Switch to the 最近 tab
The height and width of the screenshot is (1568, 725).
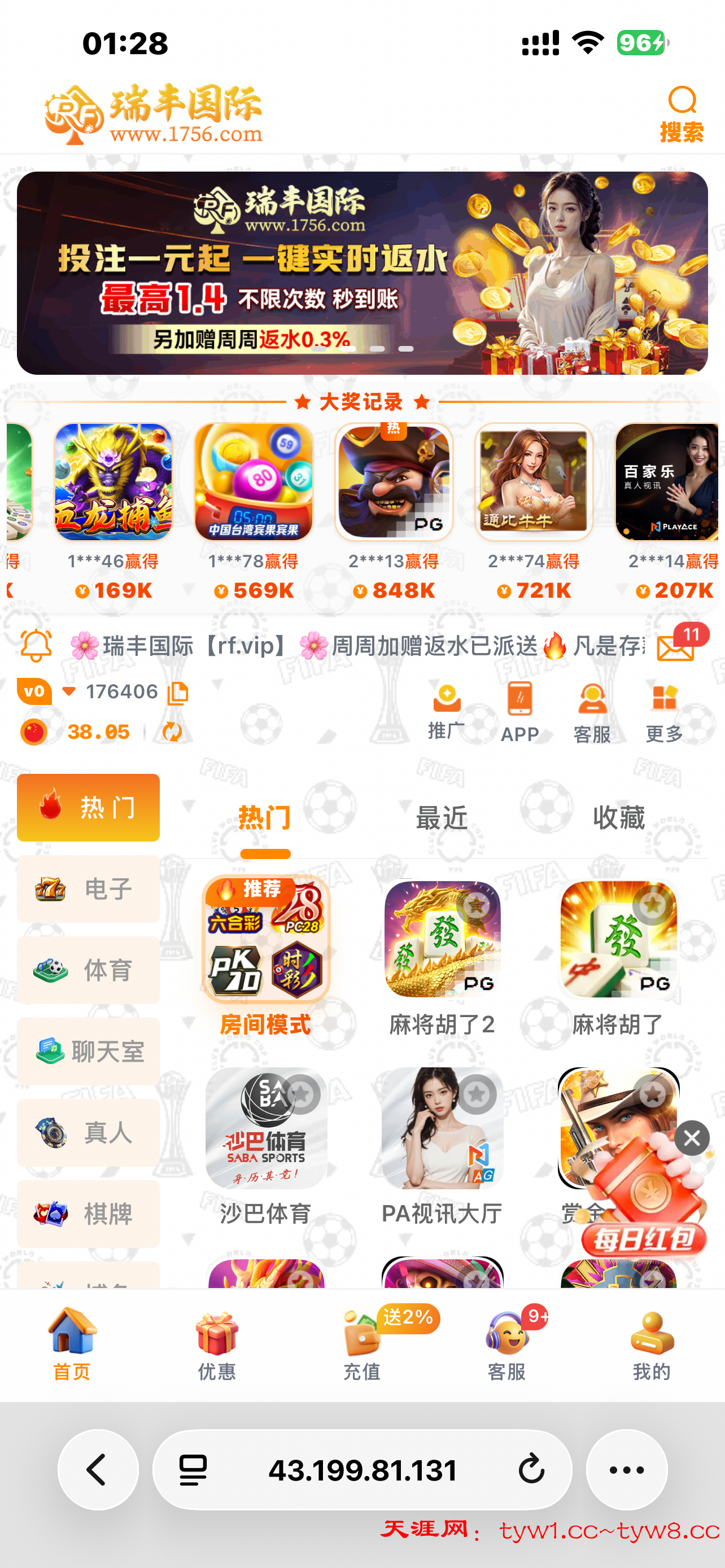coord(442,817)
